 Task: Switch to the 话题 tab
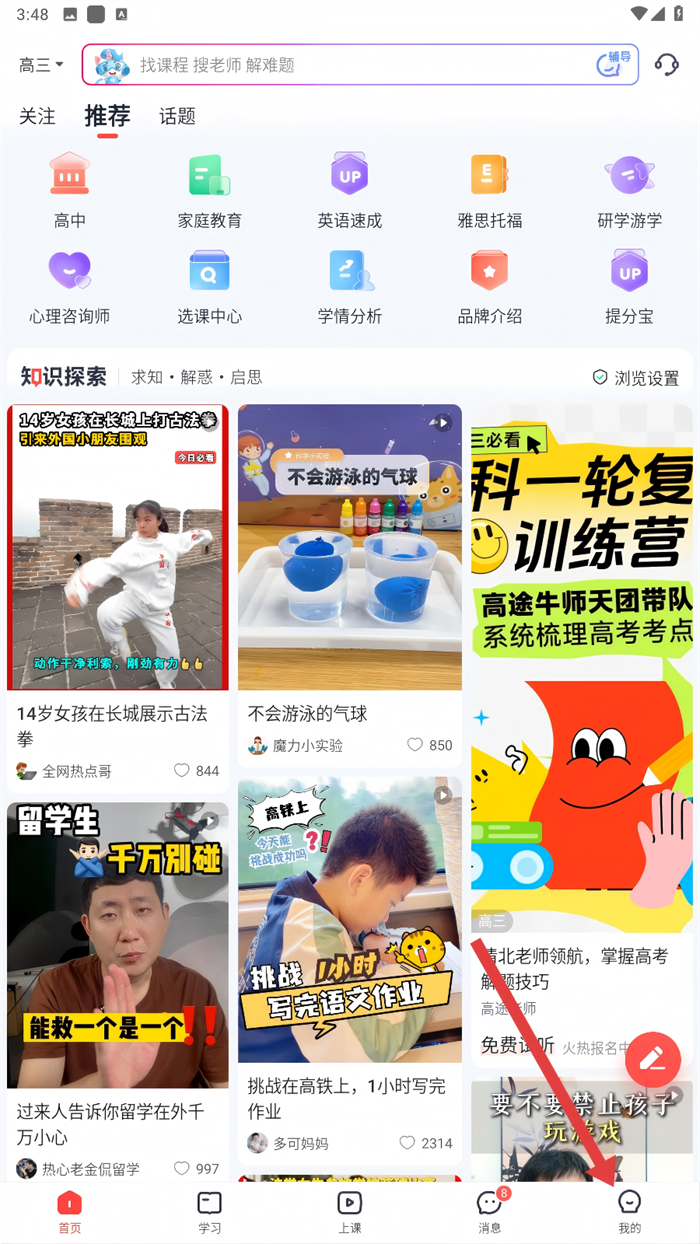pyautogui.click(x=177, y=117)
